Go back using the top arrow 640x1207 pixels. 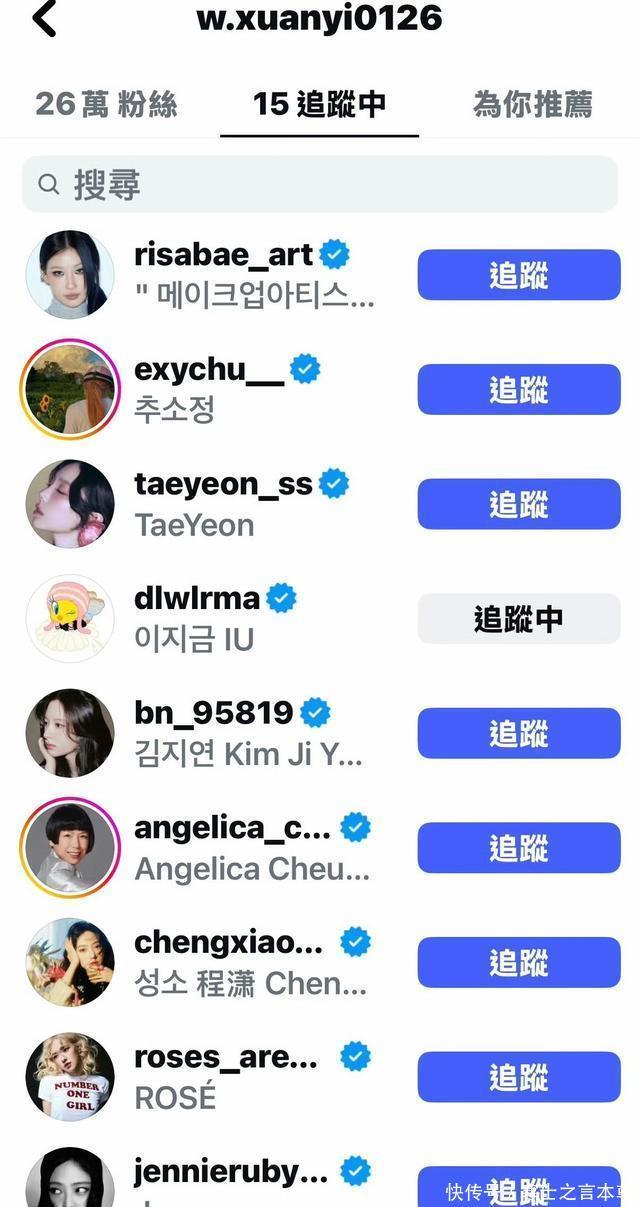pos(44,19)
